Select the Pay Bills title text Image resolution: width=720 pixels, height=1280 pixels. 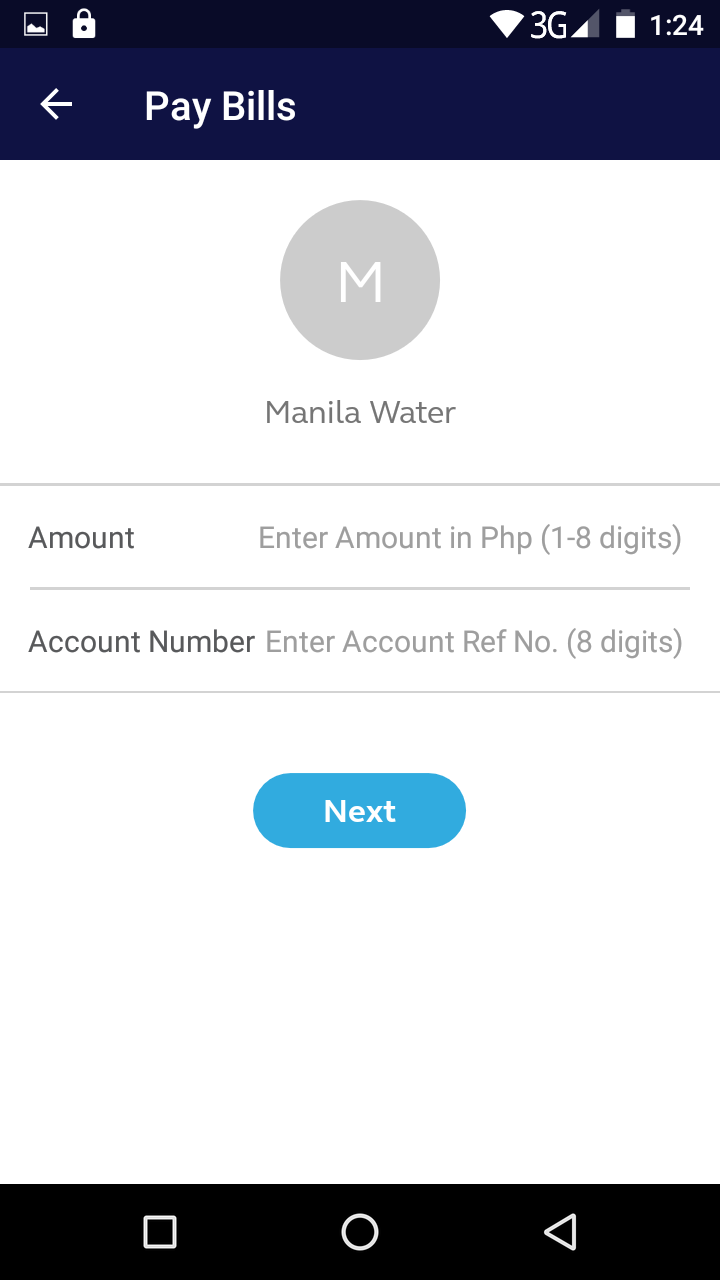point(221,105)
